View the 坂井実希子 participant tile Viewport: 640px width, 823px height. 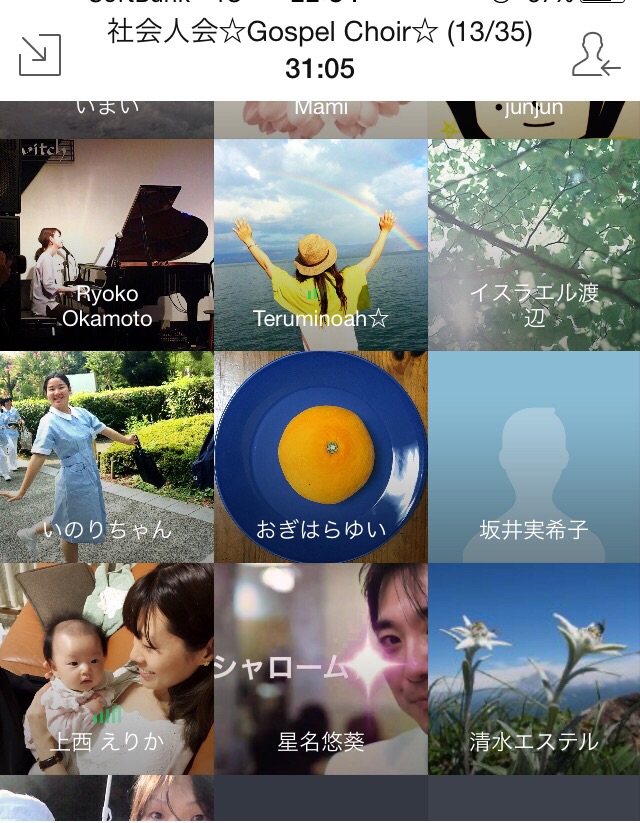[534, 457]
